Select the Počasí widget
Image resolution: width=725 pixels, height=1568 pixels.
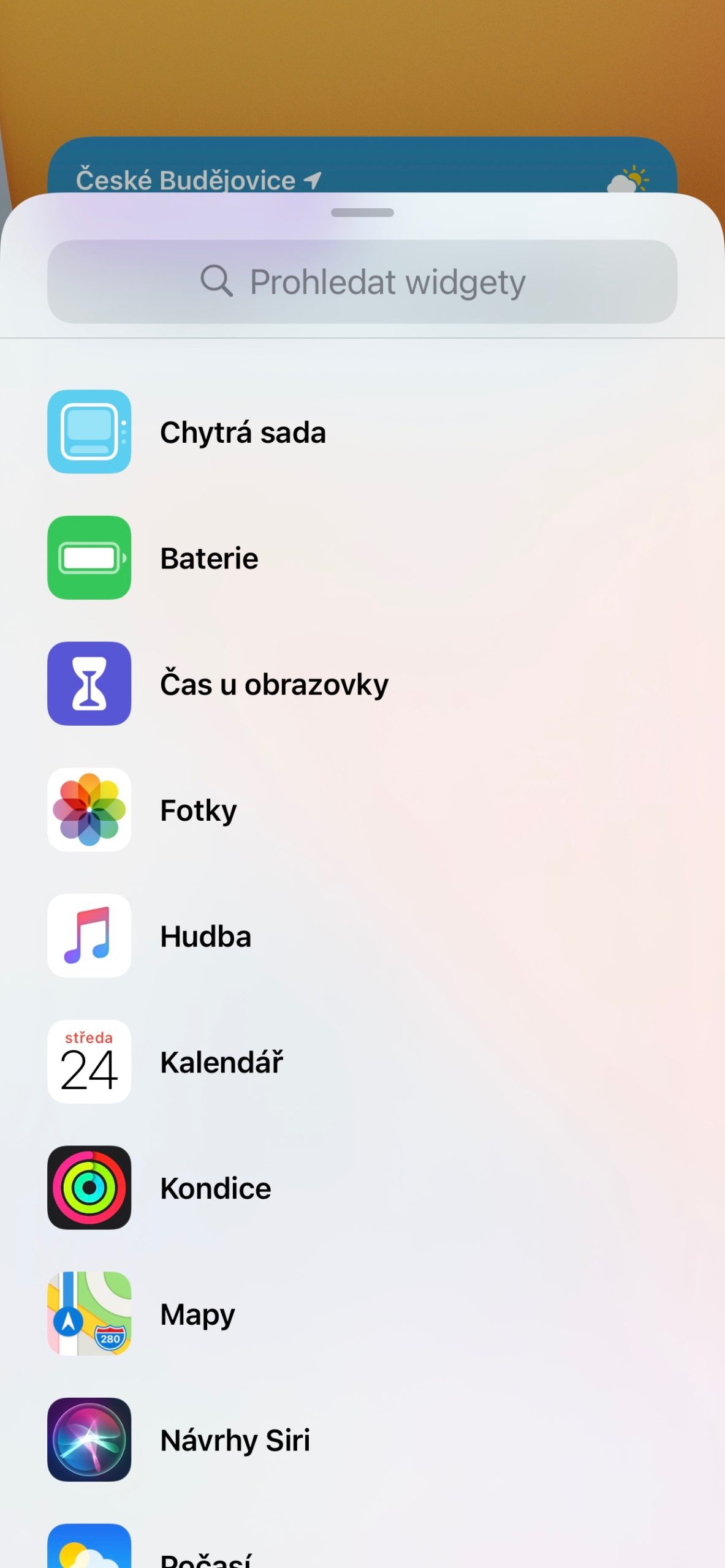click(205, 1556)
